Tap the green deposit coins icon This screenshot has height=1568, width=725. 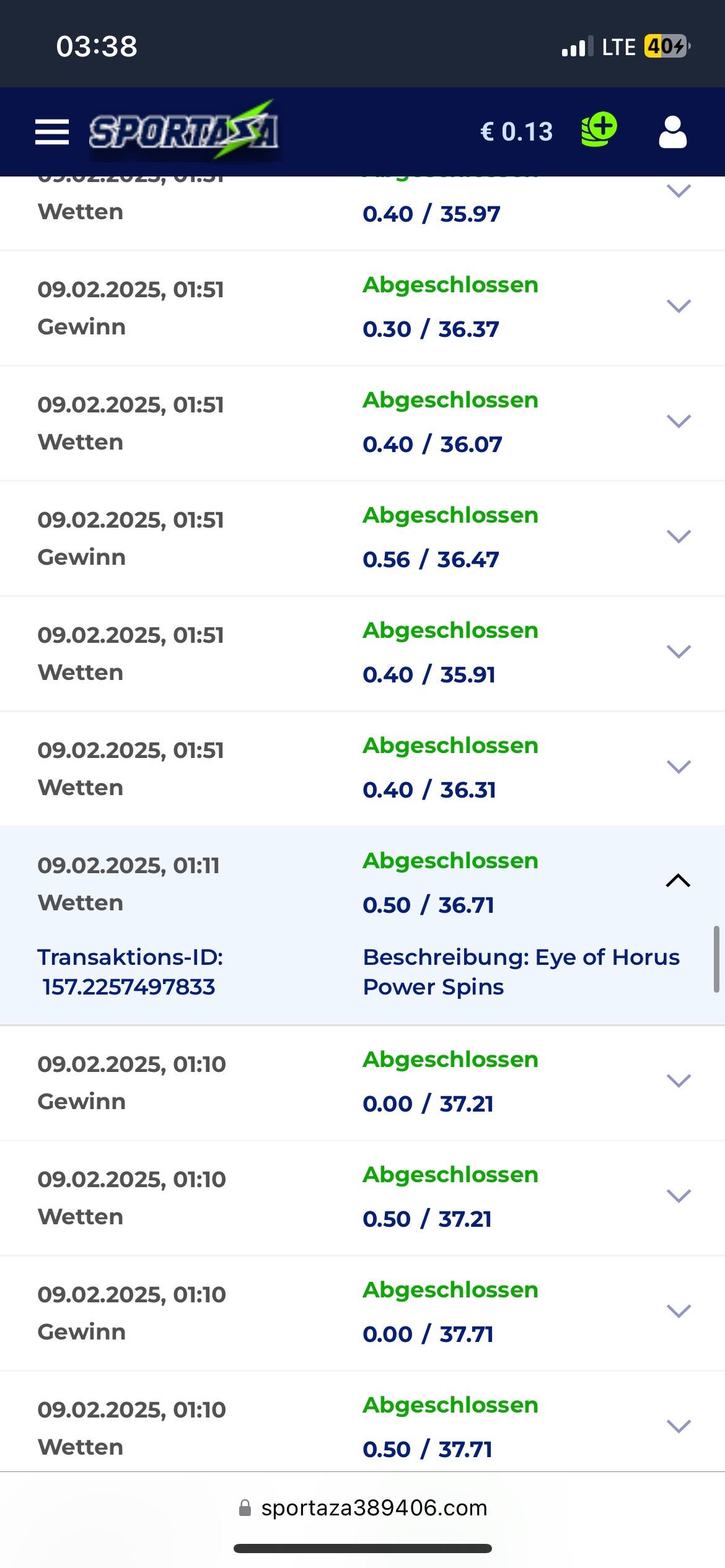(x=598, y=130)
